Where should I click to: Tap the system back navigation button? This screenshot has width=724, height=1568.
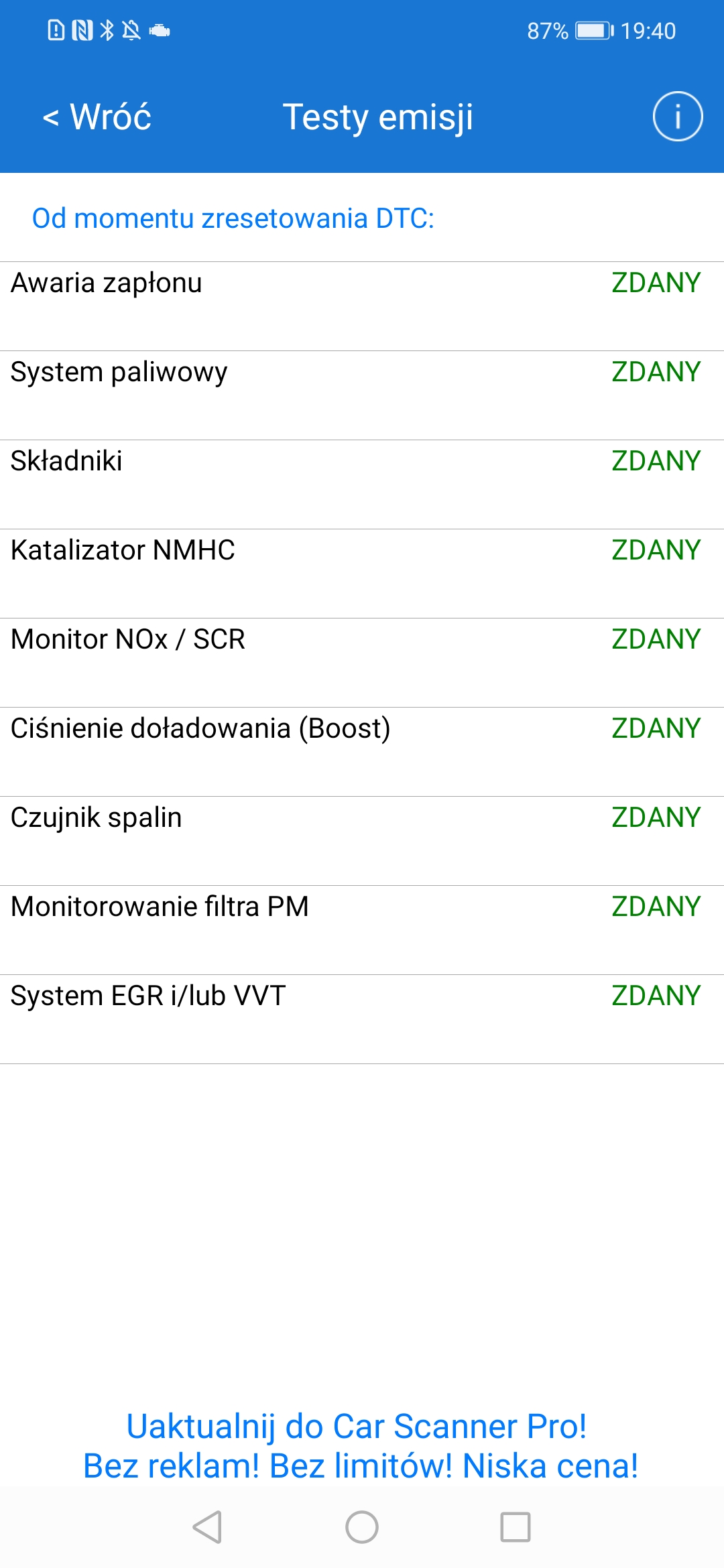point(207,1527)
